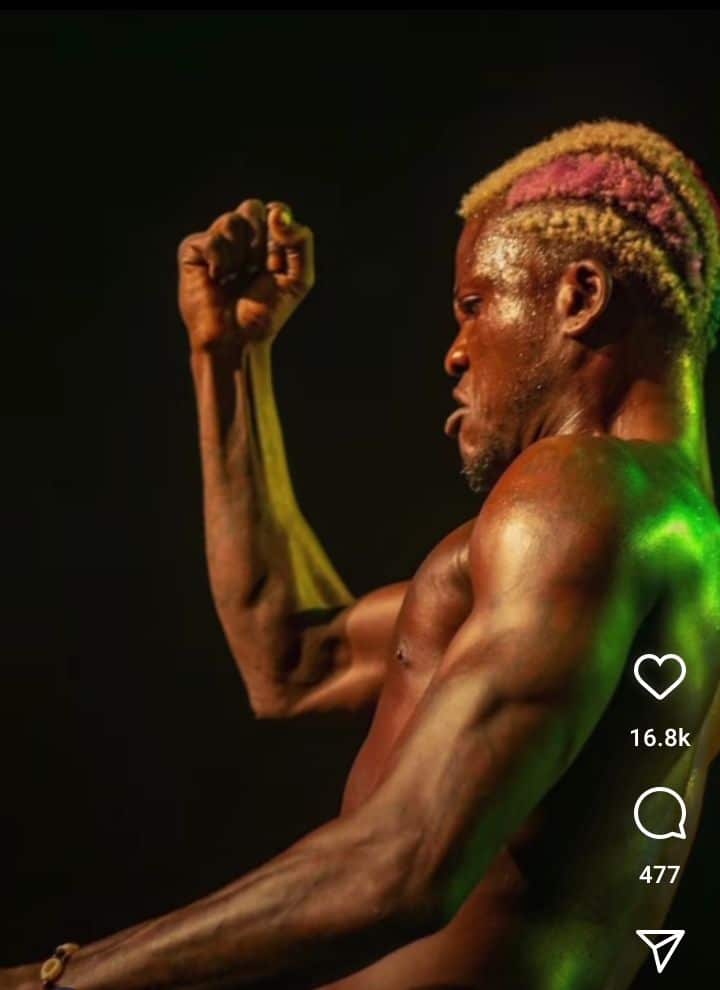
Task: Like this reel with the heart icon
Action: coord(660,677)
